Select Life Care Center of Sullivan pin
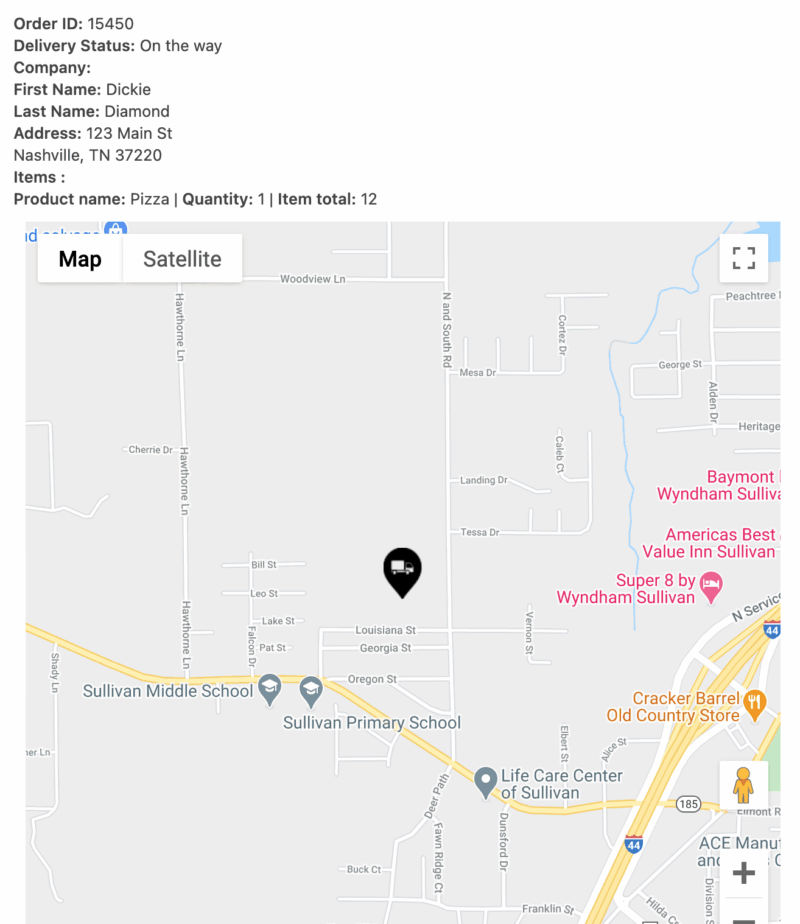800x924 pixels. pos(485,781)
